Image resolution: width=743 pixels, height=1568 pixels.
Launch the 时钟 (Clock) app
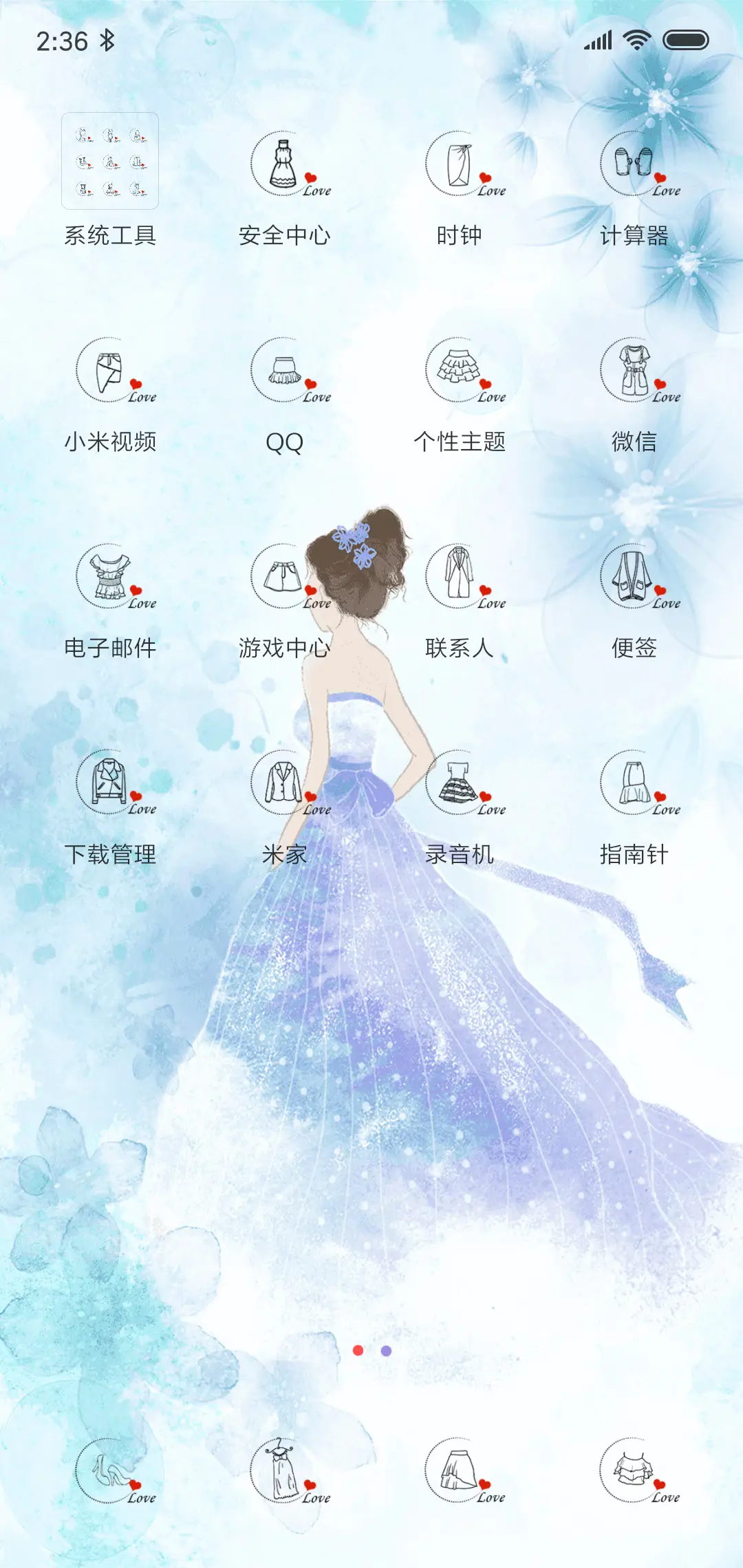[x=461, y=168]
